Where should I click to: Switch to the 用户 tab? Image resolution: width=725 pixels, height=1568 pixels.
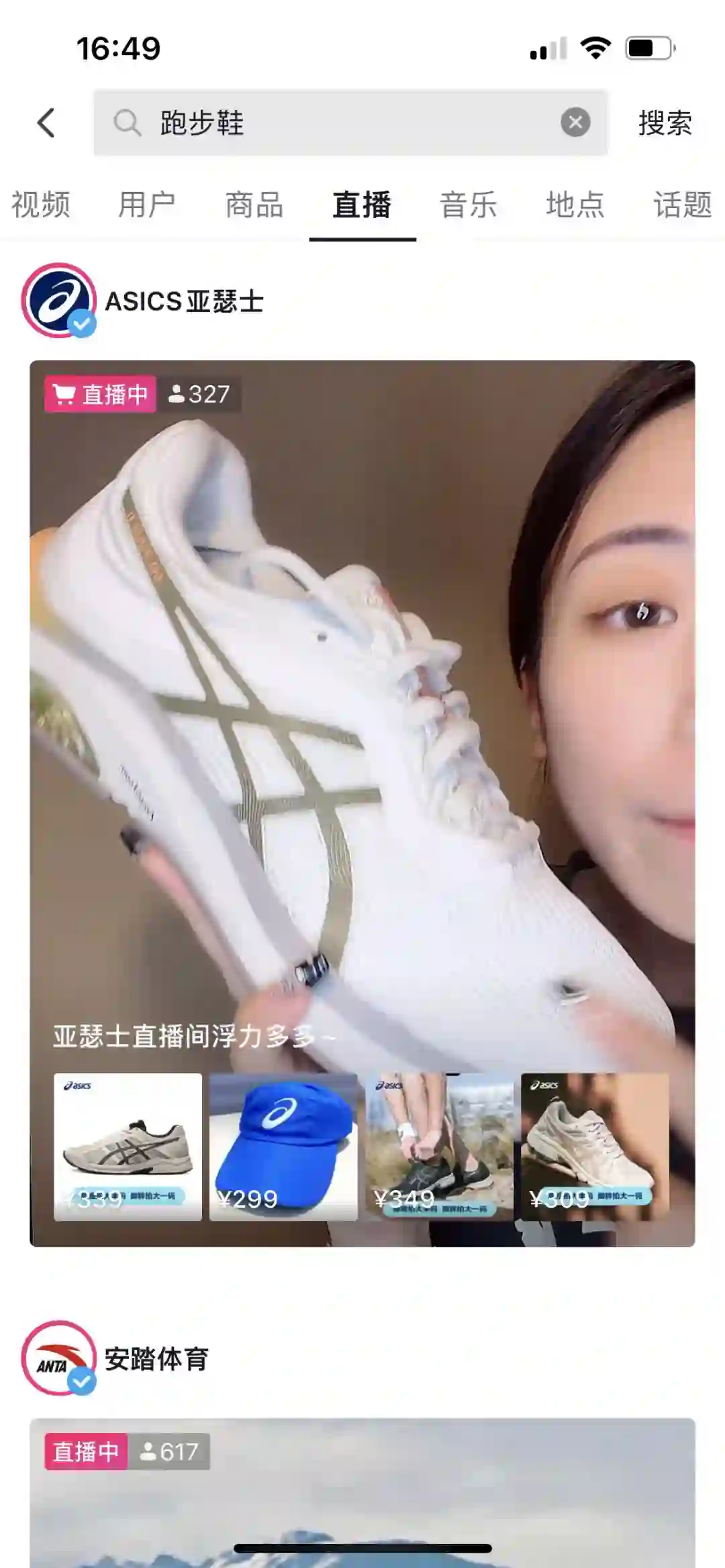point(147,205)
